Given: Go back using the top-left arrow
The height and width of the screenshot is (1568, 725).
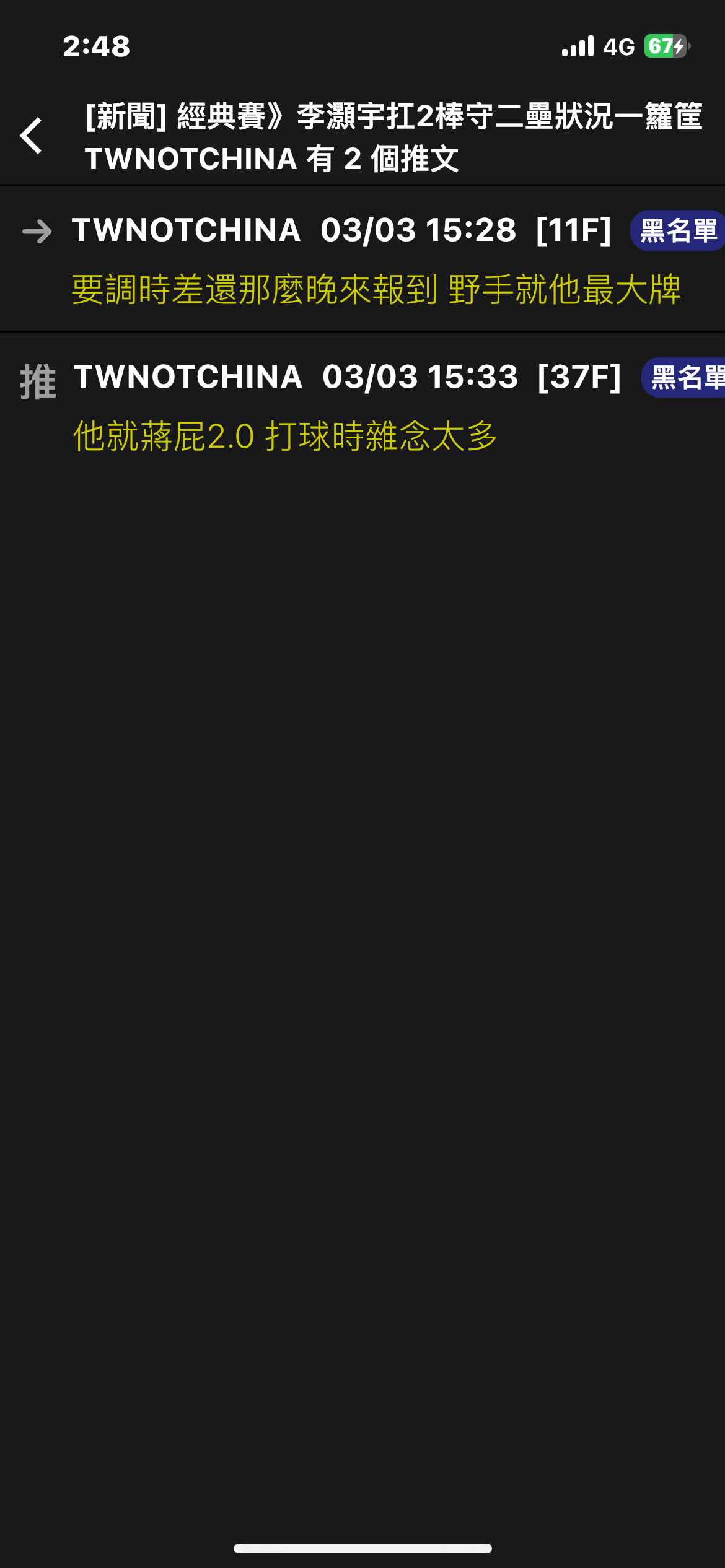Looking at the screenshot, I should 31,136.
